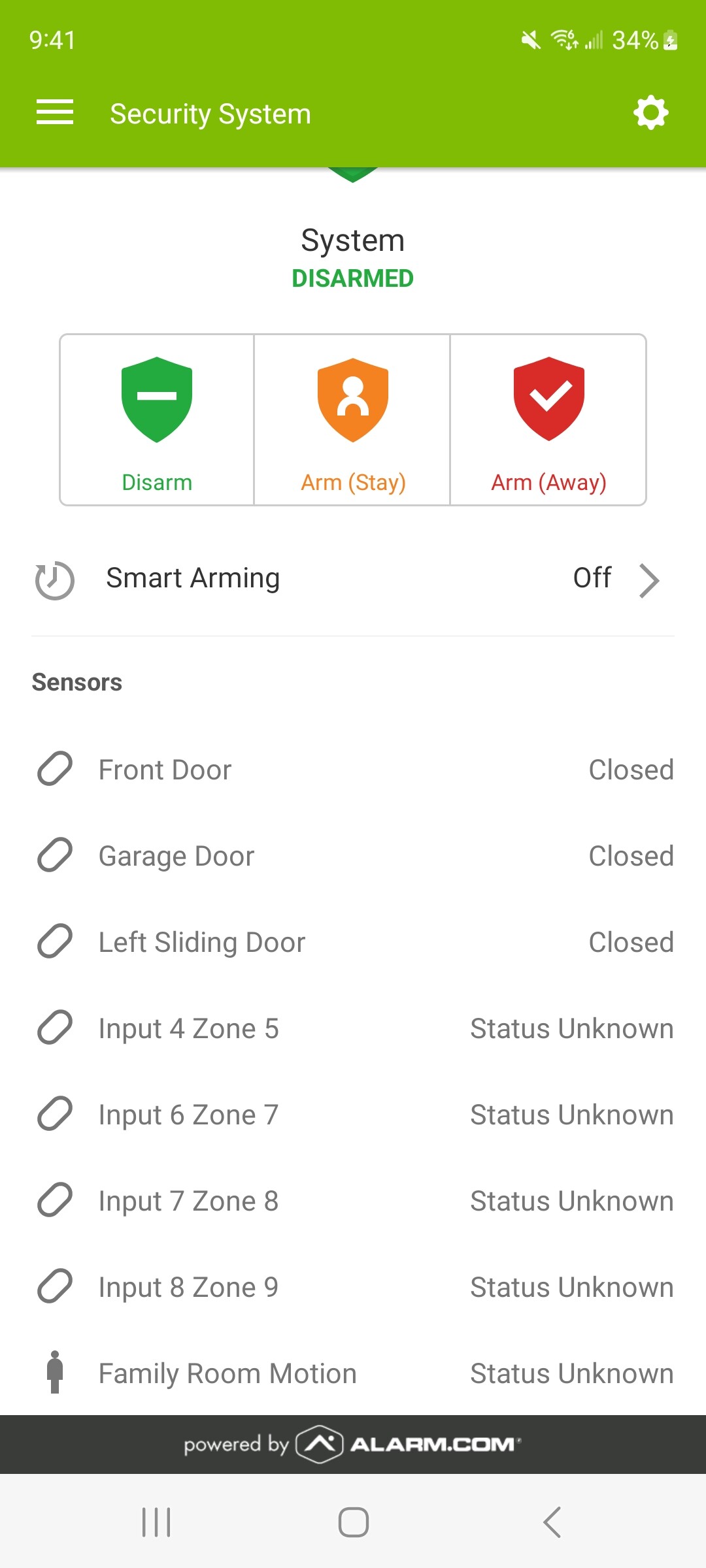Open the Input 6 Zone 7 sensor

pos(353,1115)
